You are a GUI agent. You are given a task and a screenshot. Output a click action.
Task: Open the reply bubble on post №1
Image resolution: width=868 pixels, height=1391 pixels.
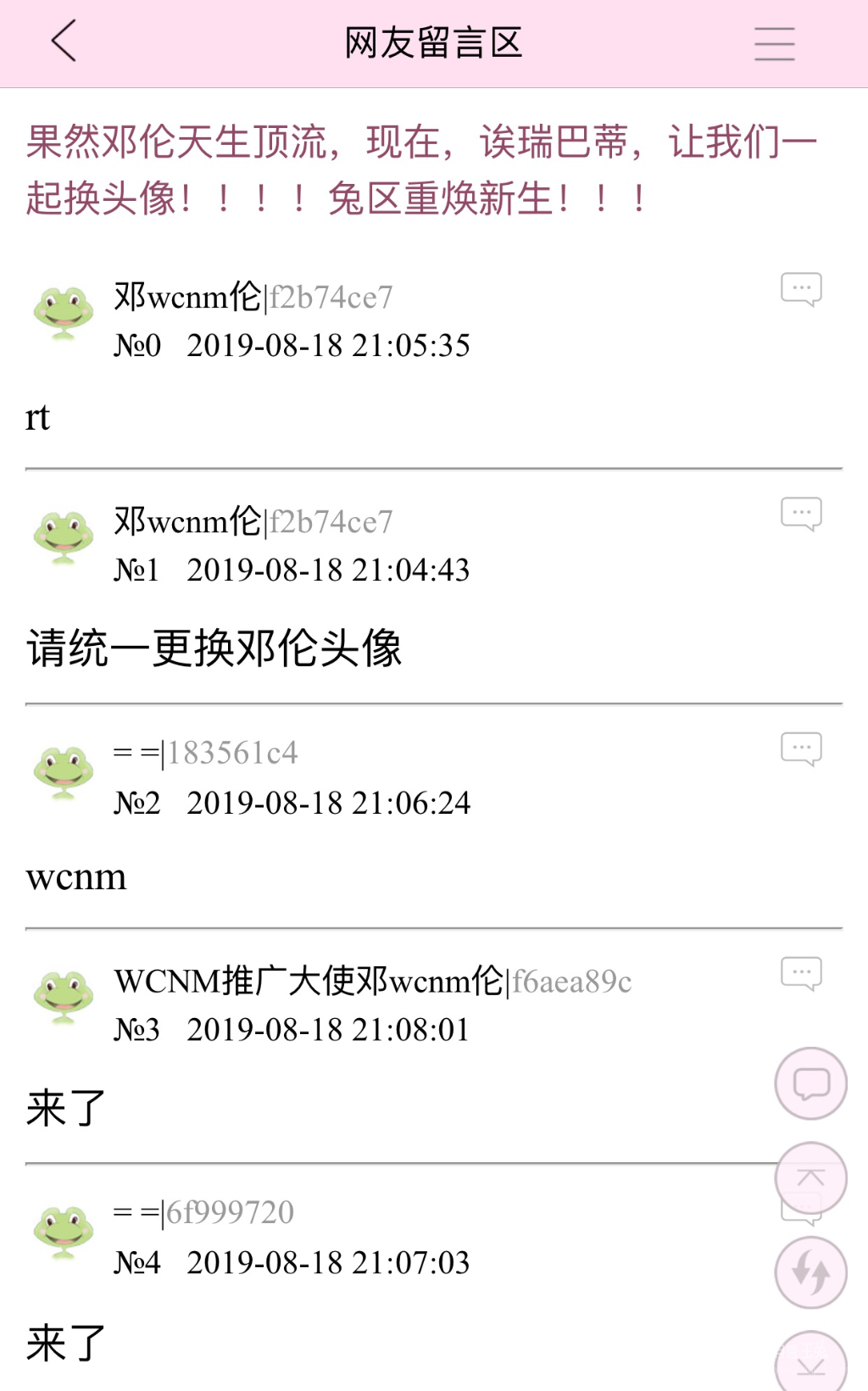click(800, 513)
